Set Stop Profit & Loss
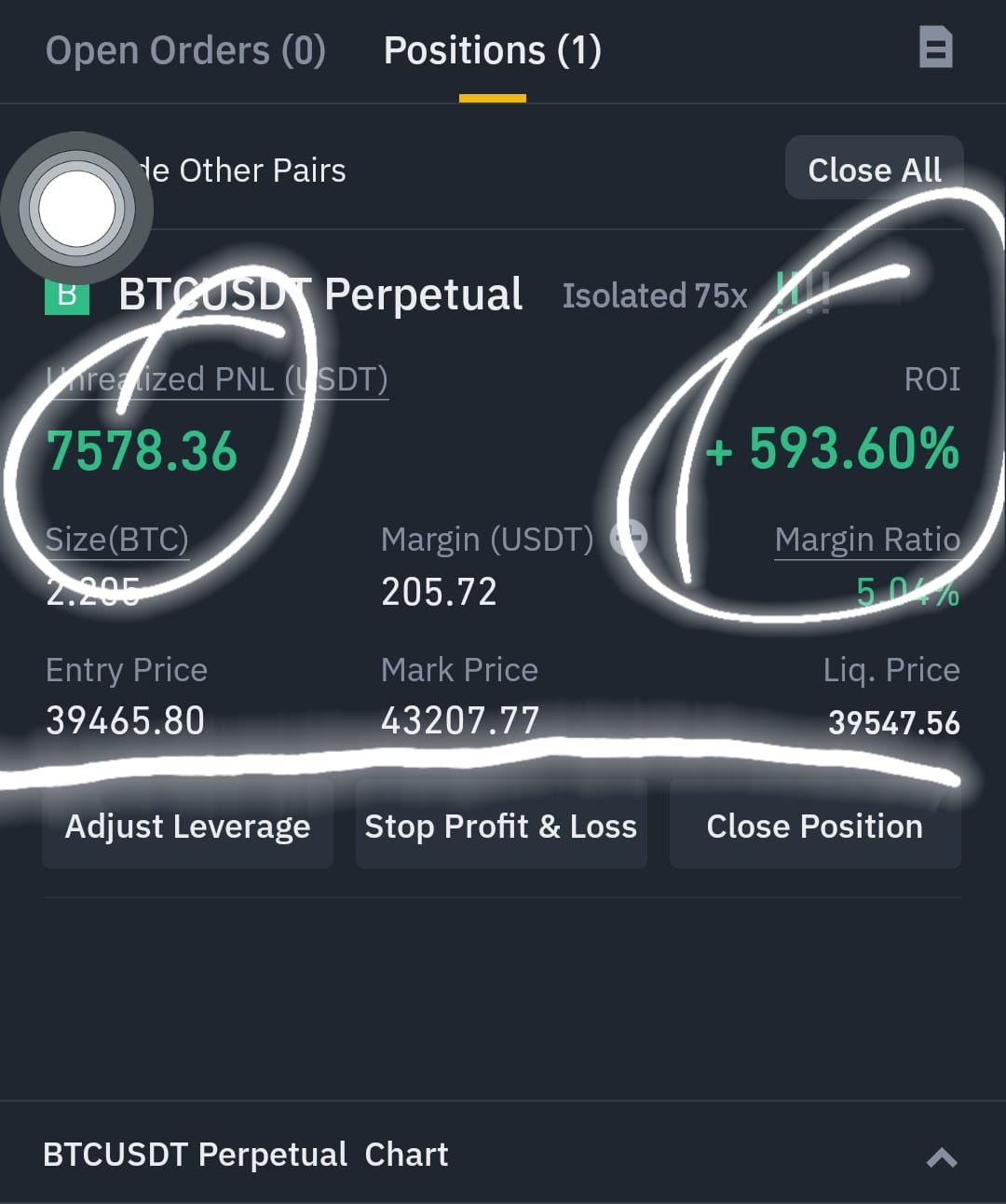Screen dimensions: 1006x1204 point(501,827)
